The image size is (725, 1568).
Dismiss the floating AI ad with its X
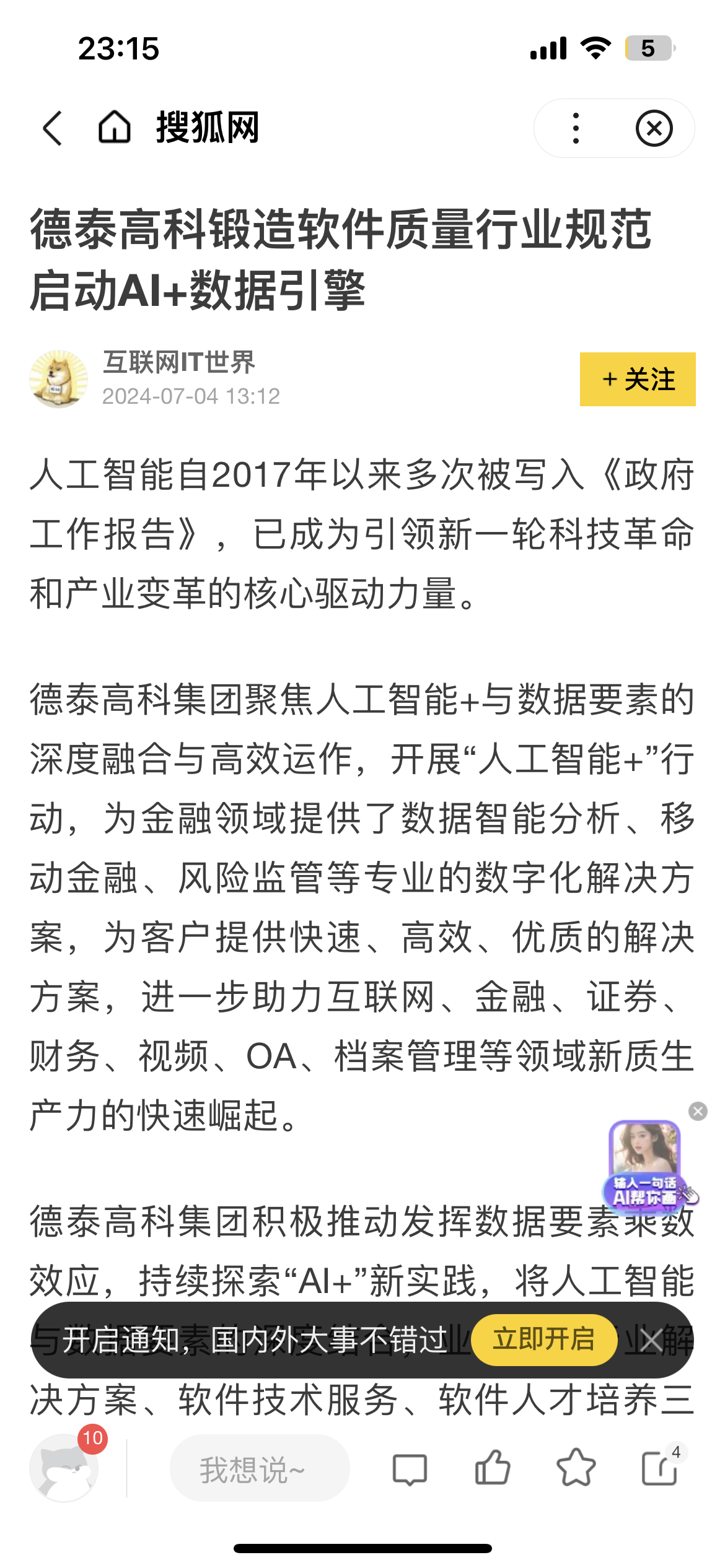pyautogui.click(x=698, y=1111)
